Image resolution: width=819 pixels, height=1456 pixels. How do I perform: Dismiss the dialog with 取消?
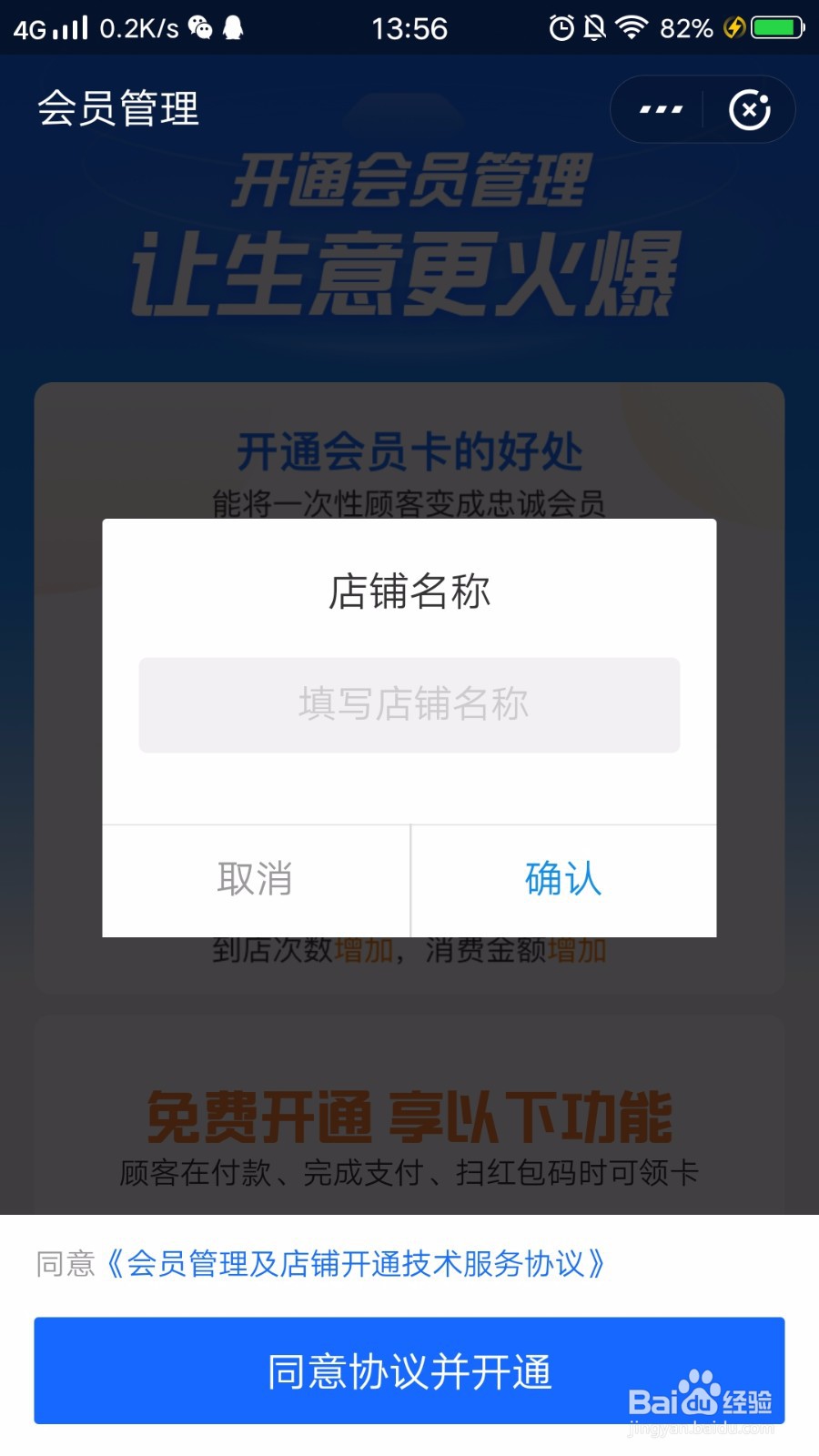(x=255, y=879)
